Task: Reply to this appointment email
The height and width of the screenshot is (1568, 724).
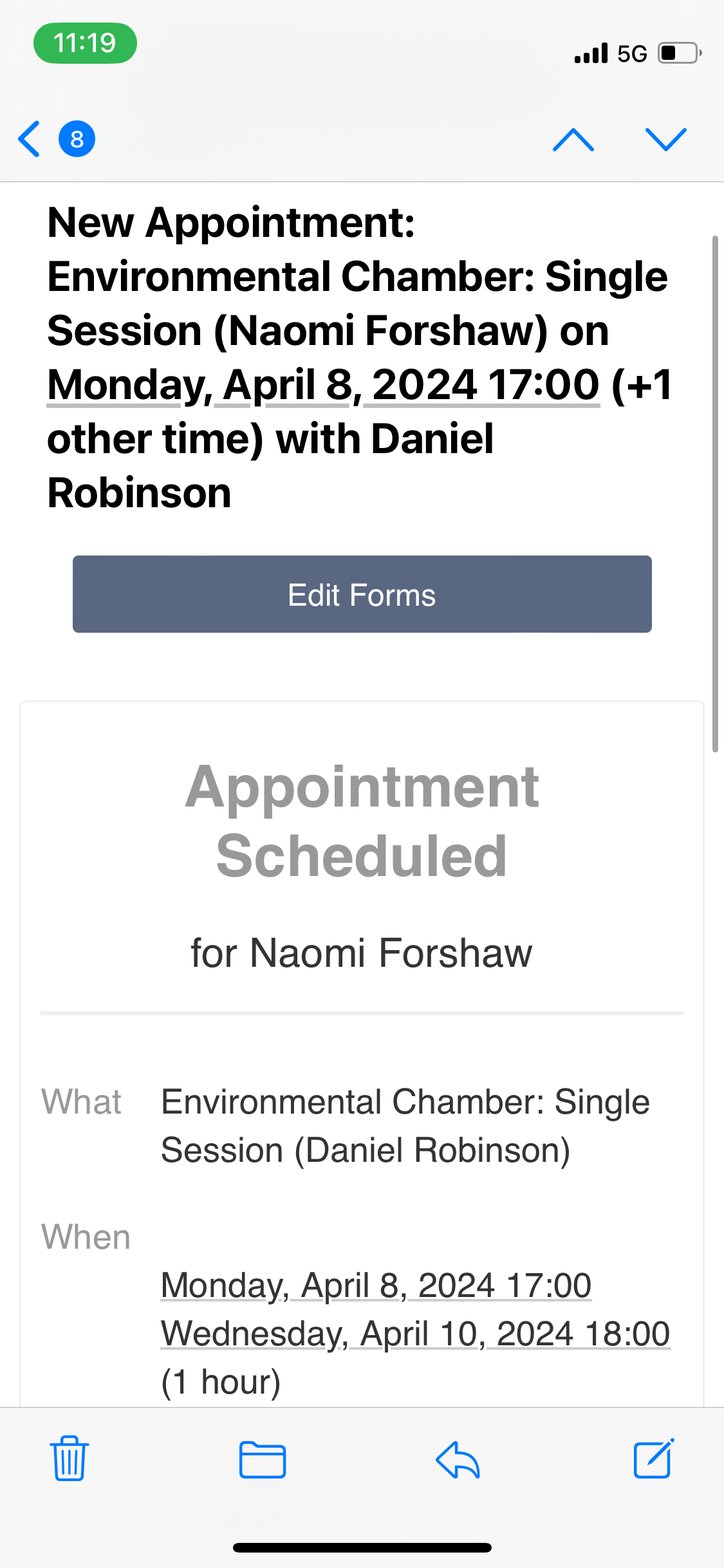Action: pyautogui.click(x=458, y=1459)
